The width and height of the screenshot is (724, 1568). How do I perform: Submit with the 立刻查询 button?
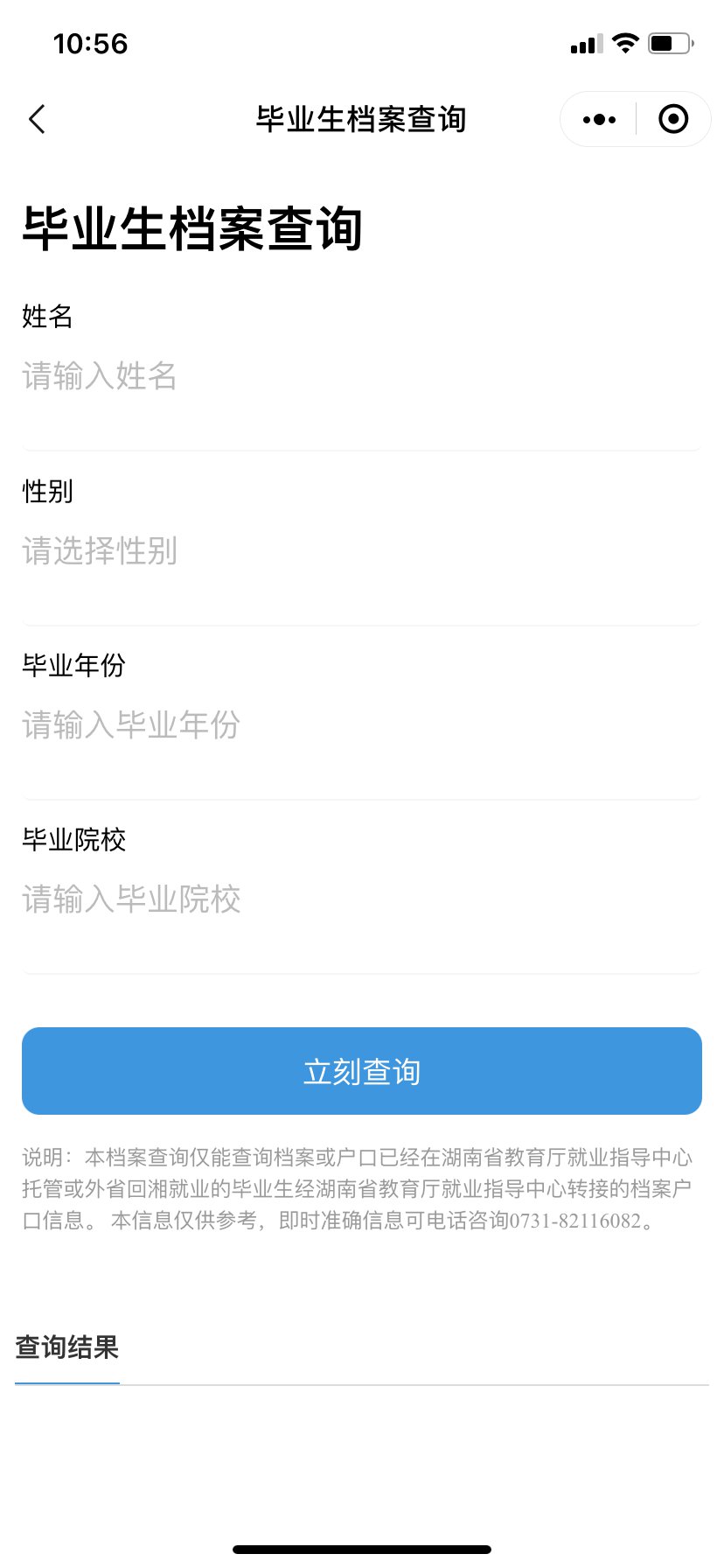click(x=362, y=1071)
